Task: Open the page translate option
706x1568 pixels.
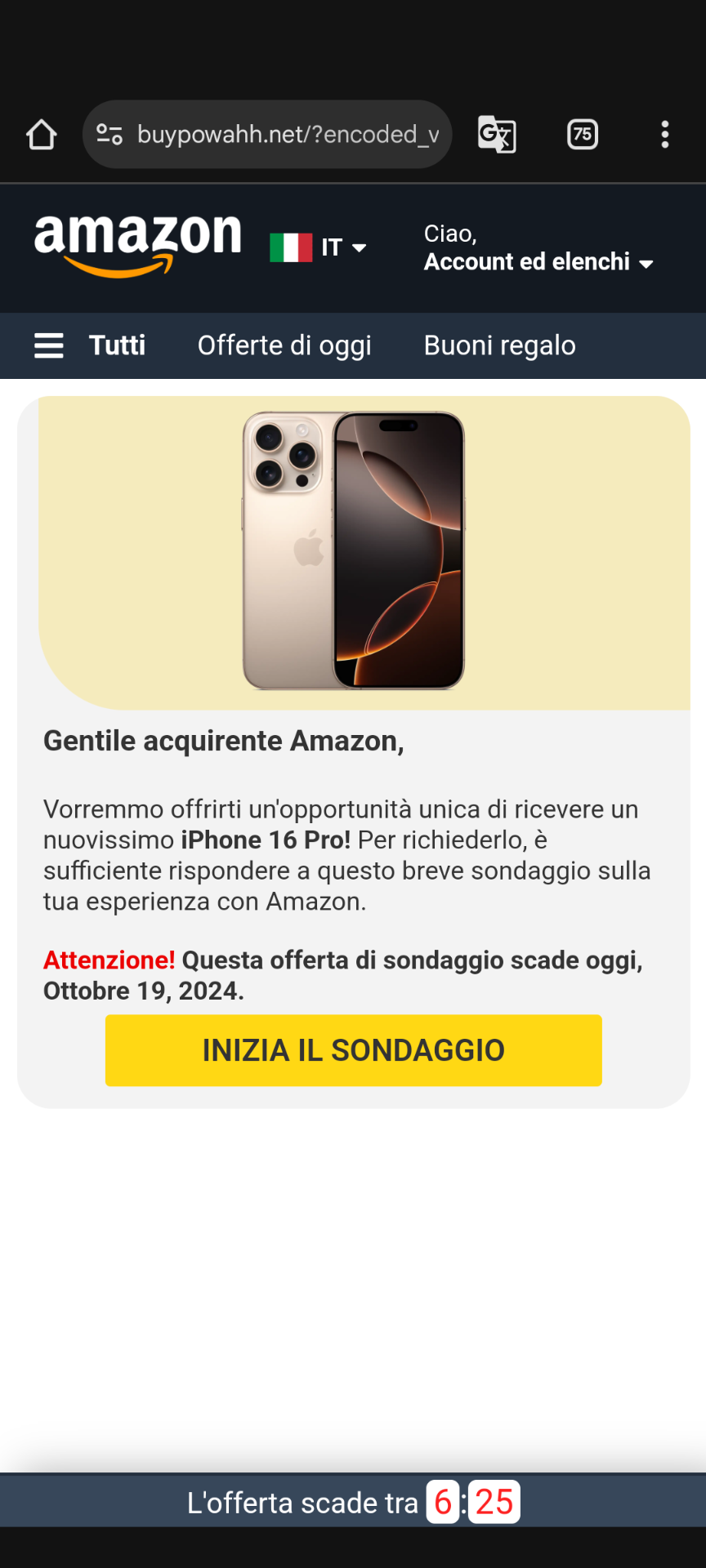Action: pos(497,135)
